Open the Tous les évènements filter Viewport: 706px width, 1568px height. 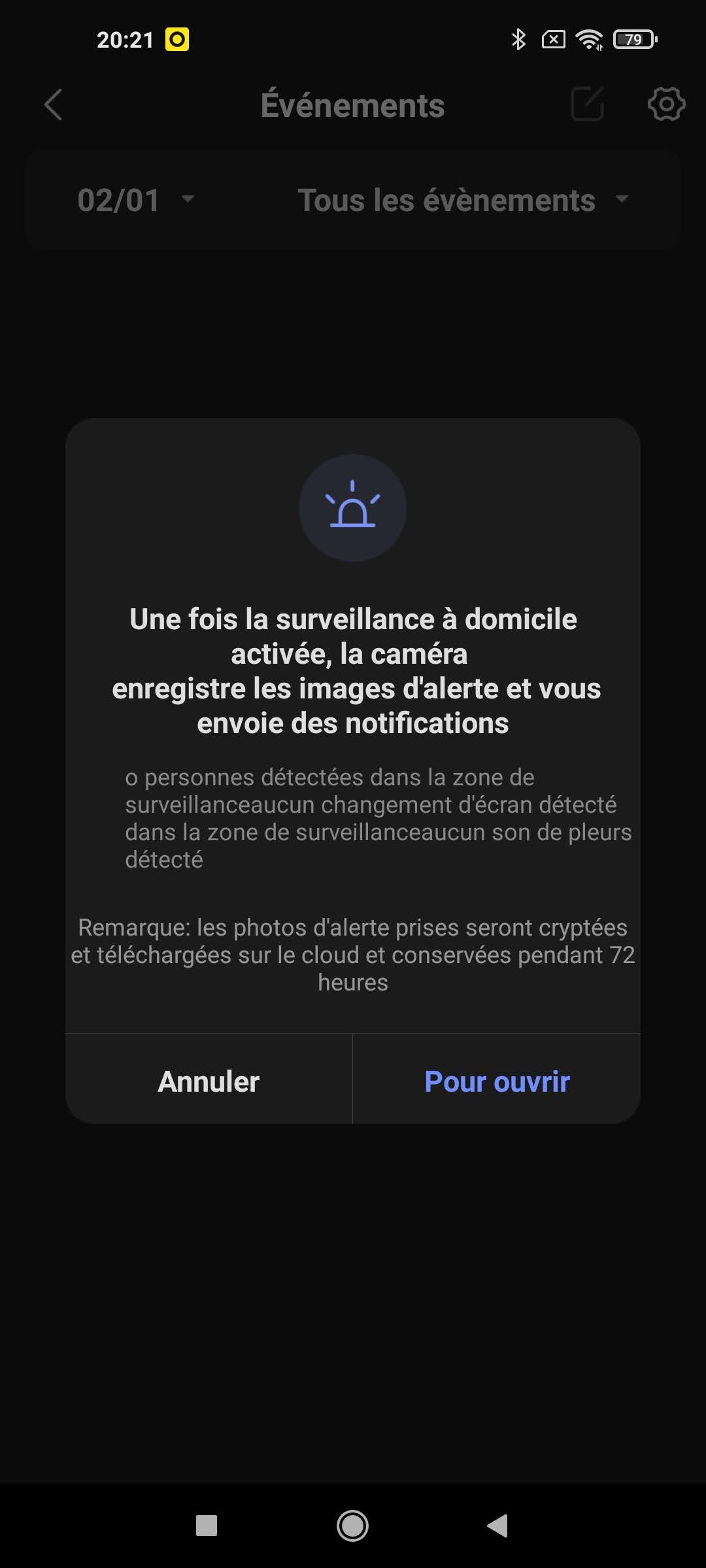coord(462,200)
